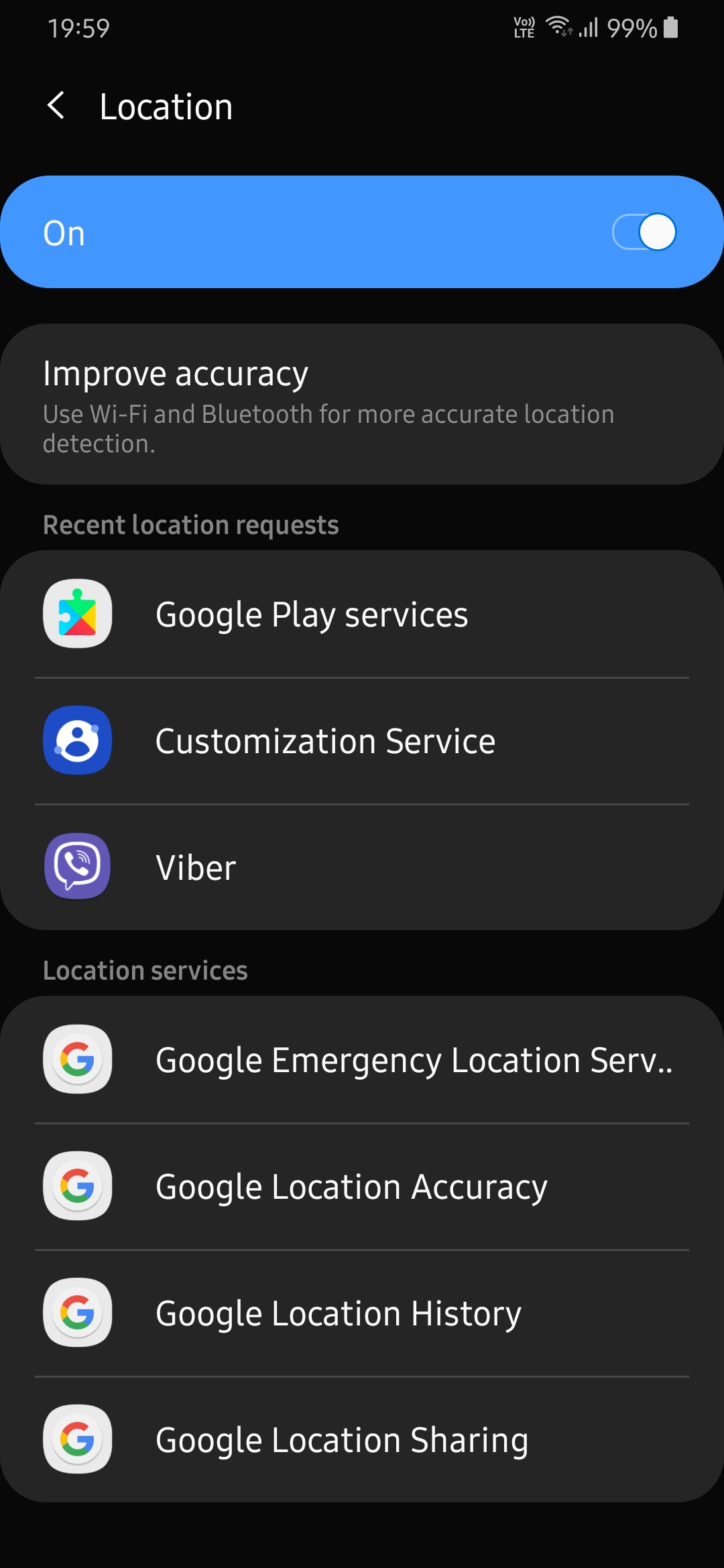
Task: Tap Google Location Accuracy
Action: pos(362,1186)
